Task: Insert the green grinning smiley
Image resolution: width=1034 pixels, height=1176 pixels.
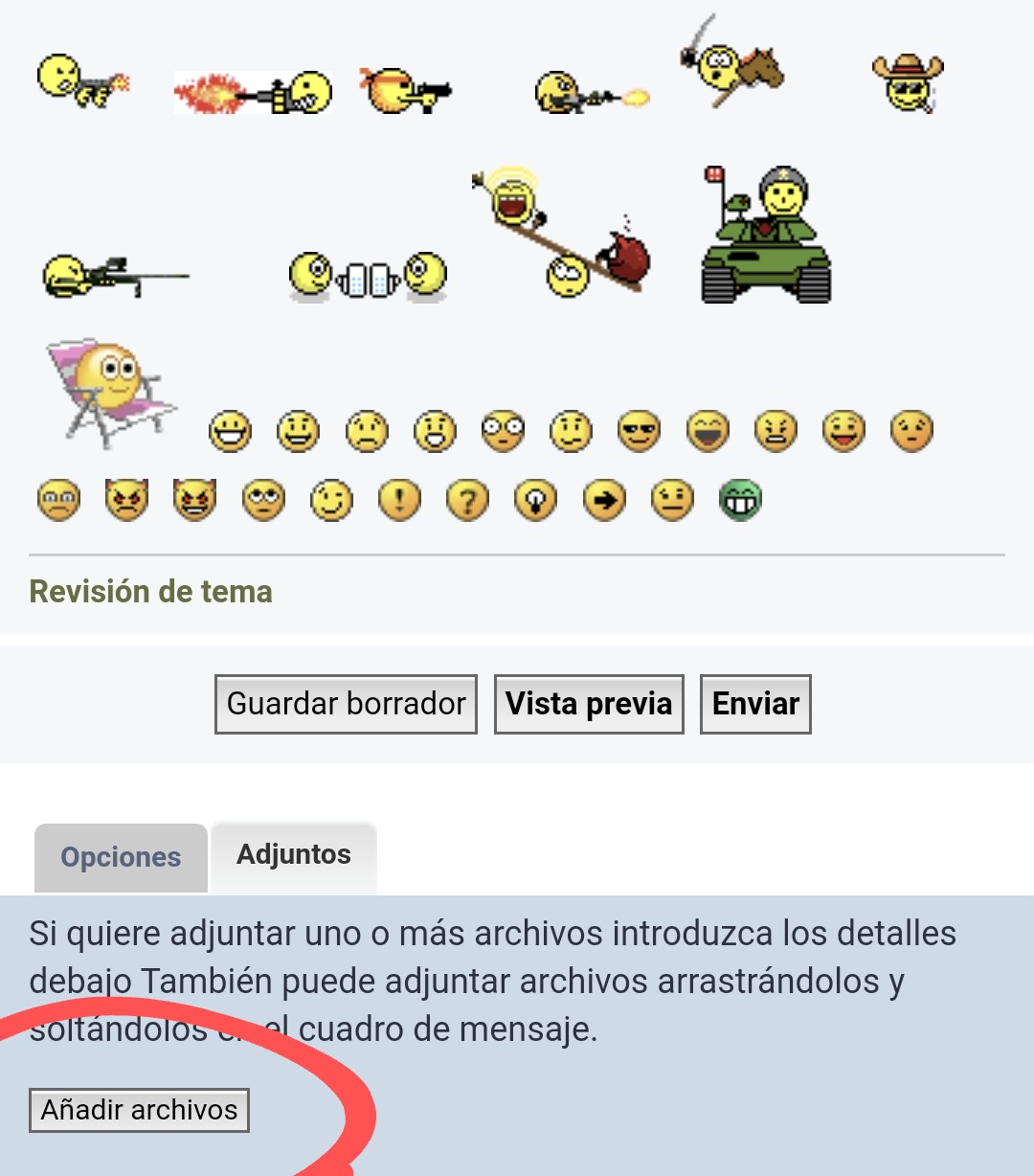Action: (x=740, y=500)
